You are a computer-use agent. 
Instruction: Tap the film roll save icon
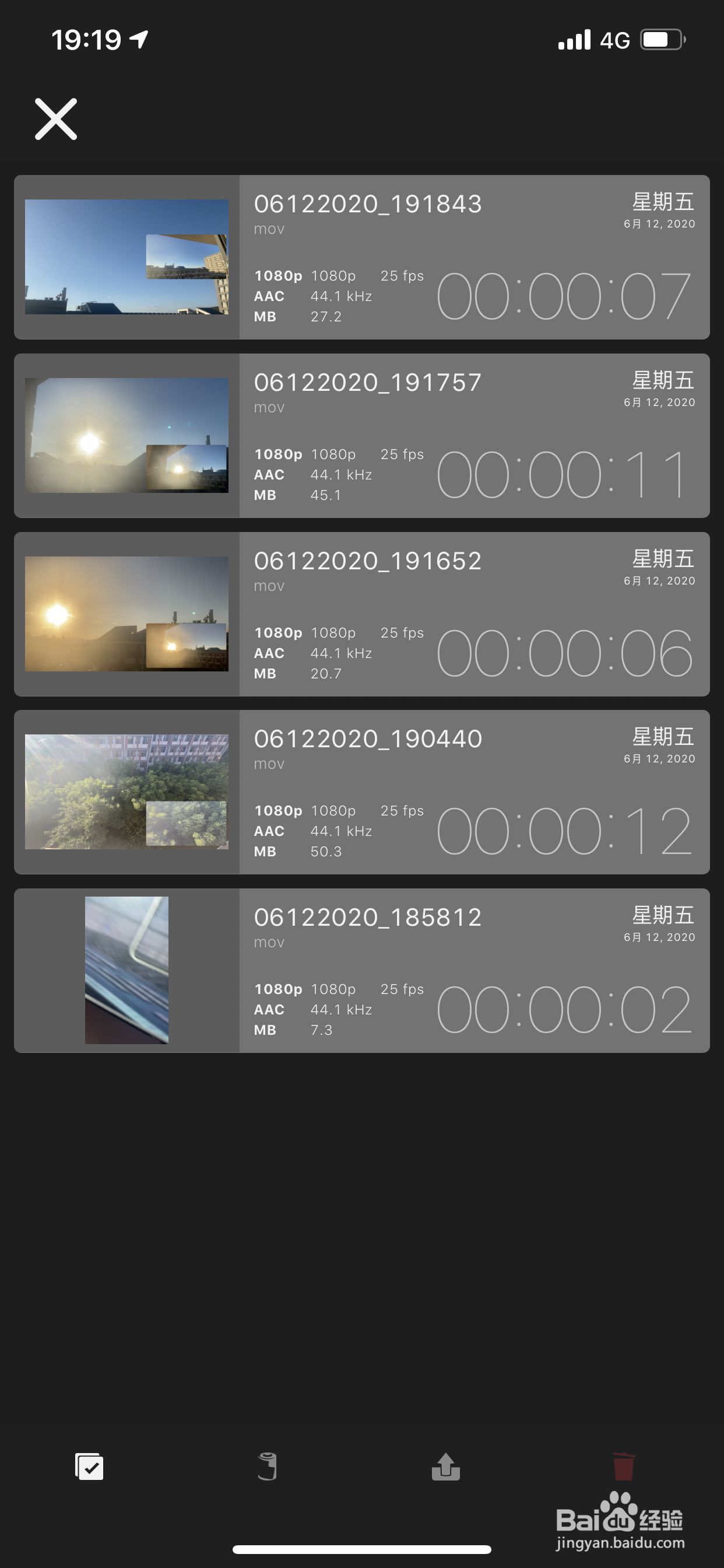(x=266, y=1467)
